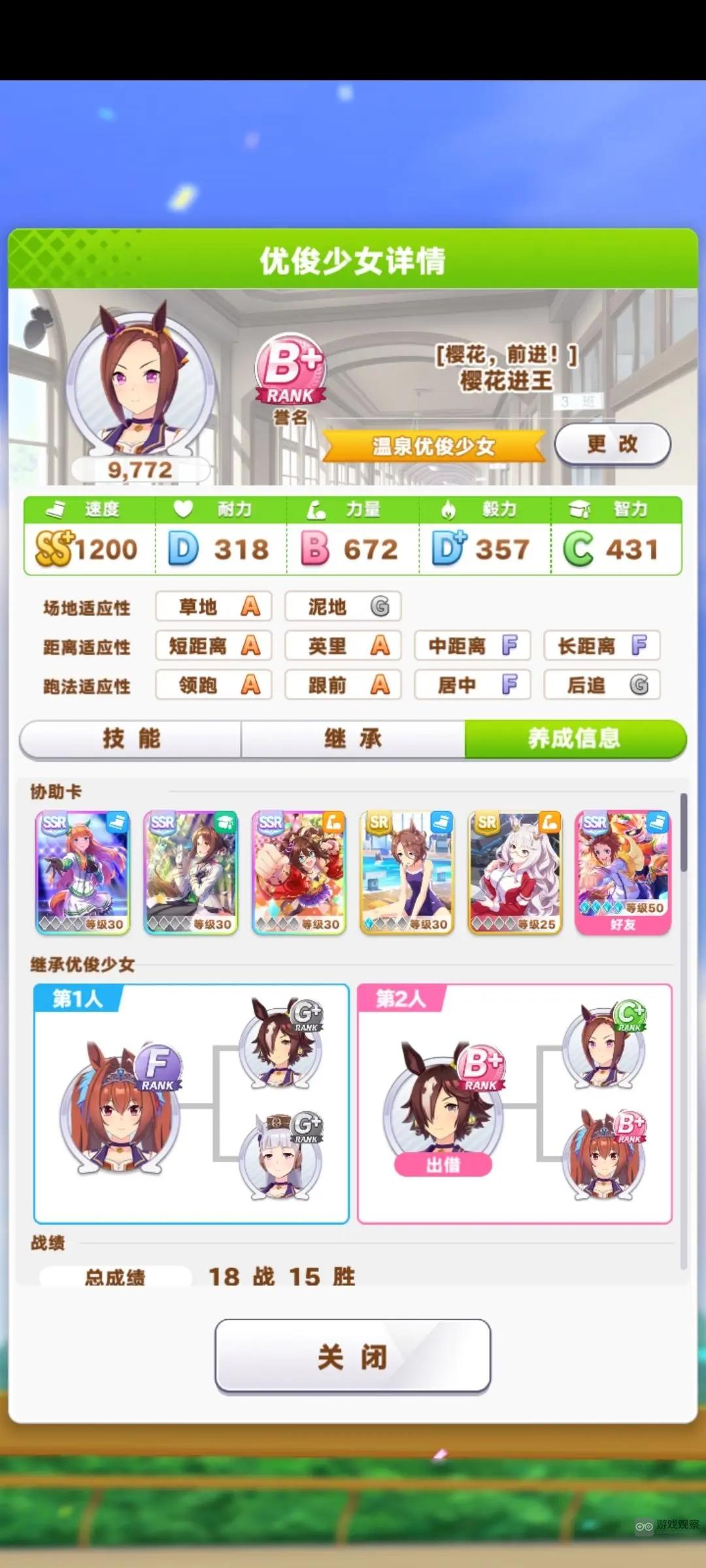This screenshot has width=706, height=1568.
Task: Open the character portrait showing score 9,772
Action: 141,385
